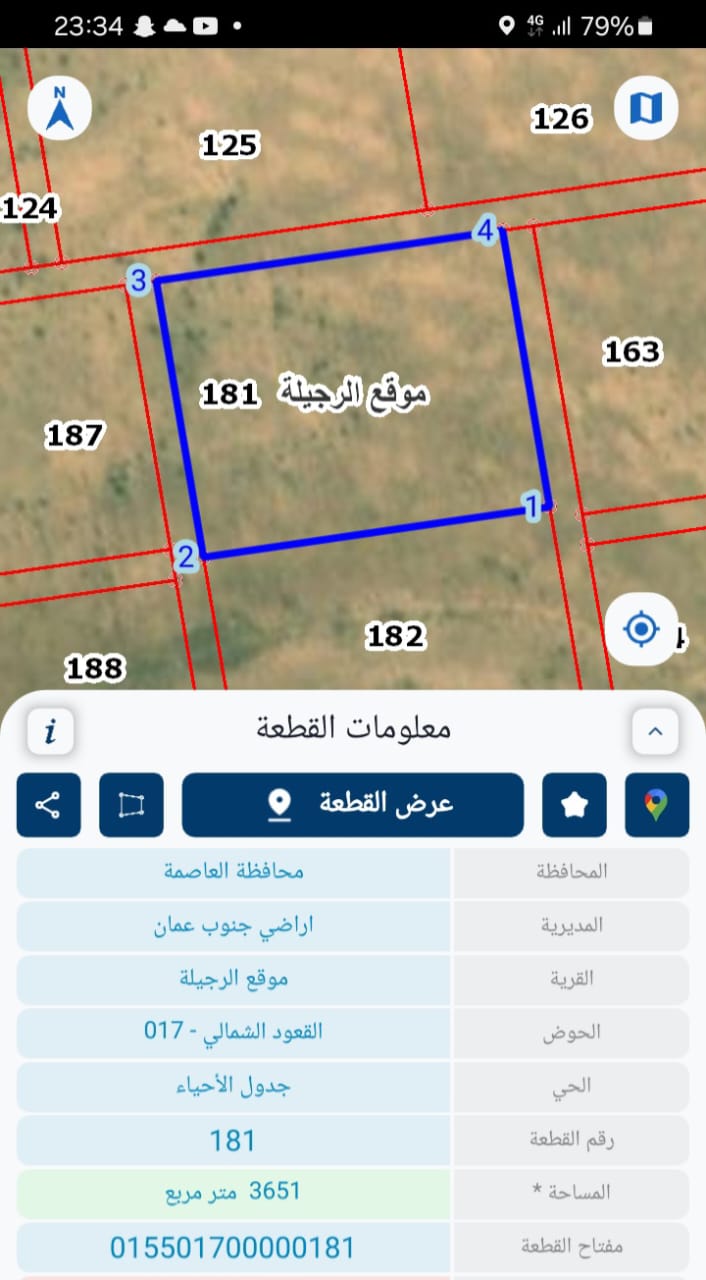
Task: Open parcel location in Google Maps
Action: (x=657, y=805)
